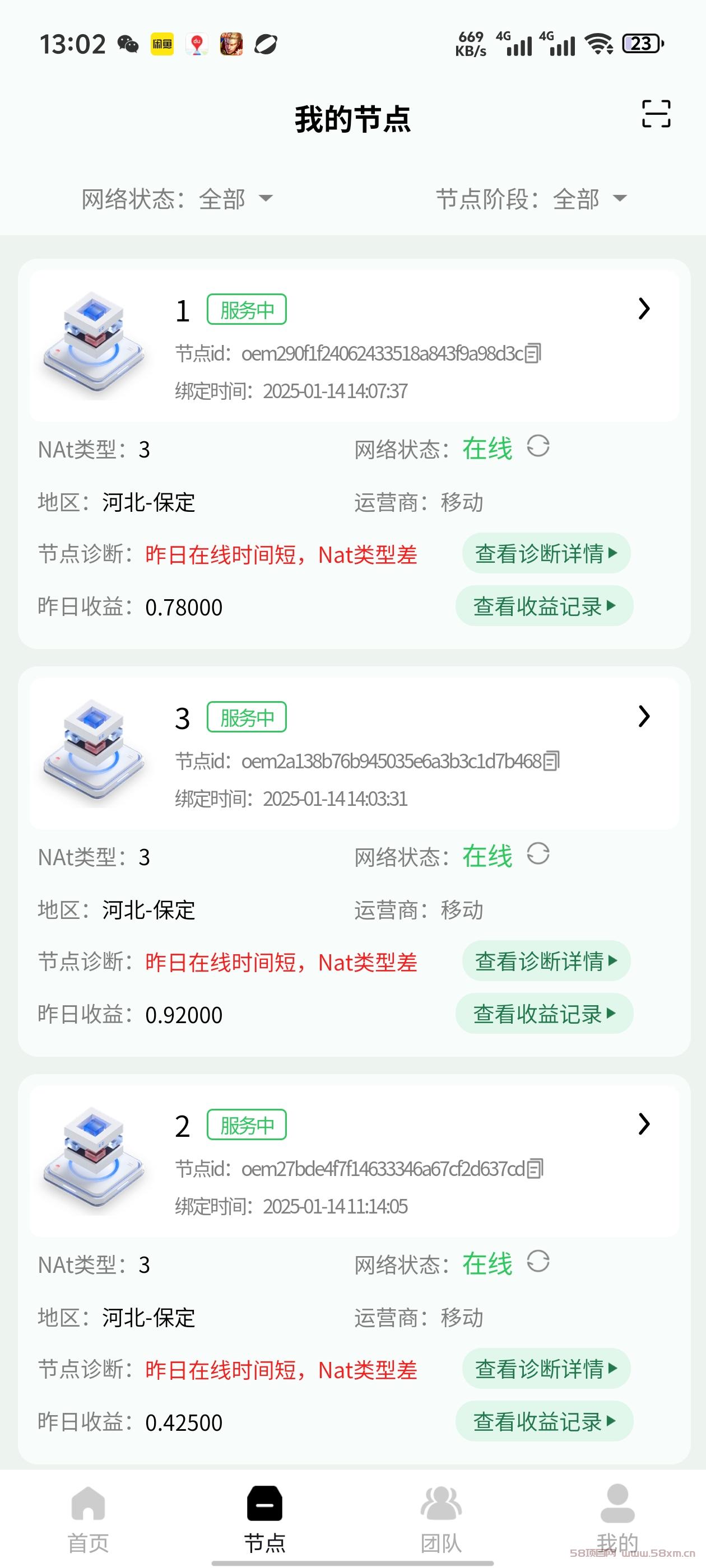The height and width of the screenshot is (1568, 706).
Task: Open node 2 details via its chevron
Action: (644, 1124)
